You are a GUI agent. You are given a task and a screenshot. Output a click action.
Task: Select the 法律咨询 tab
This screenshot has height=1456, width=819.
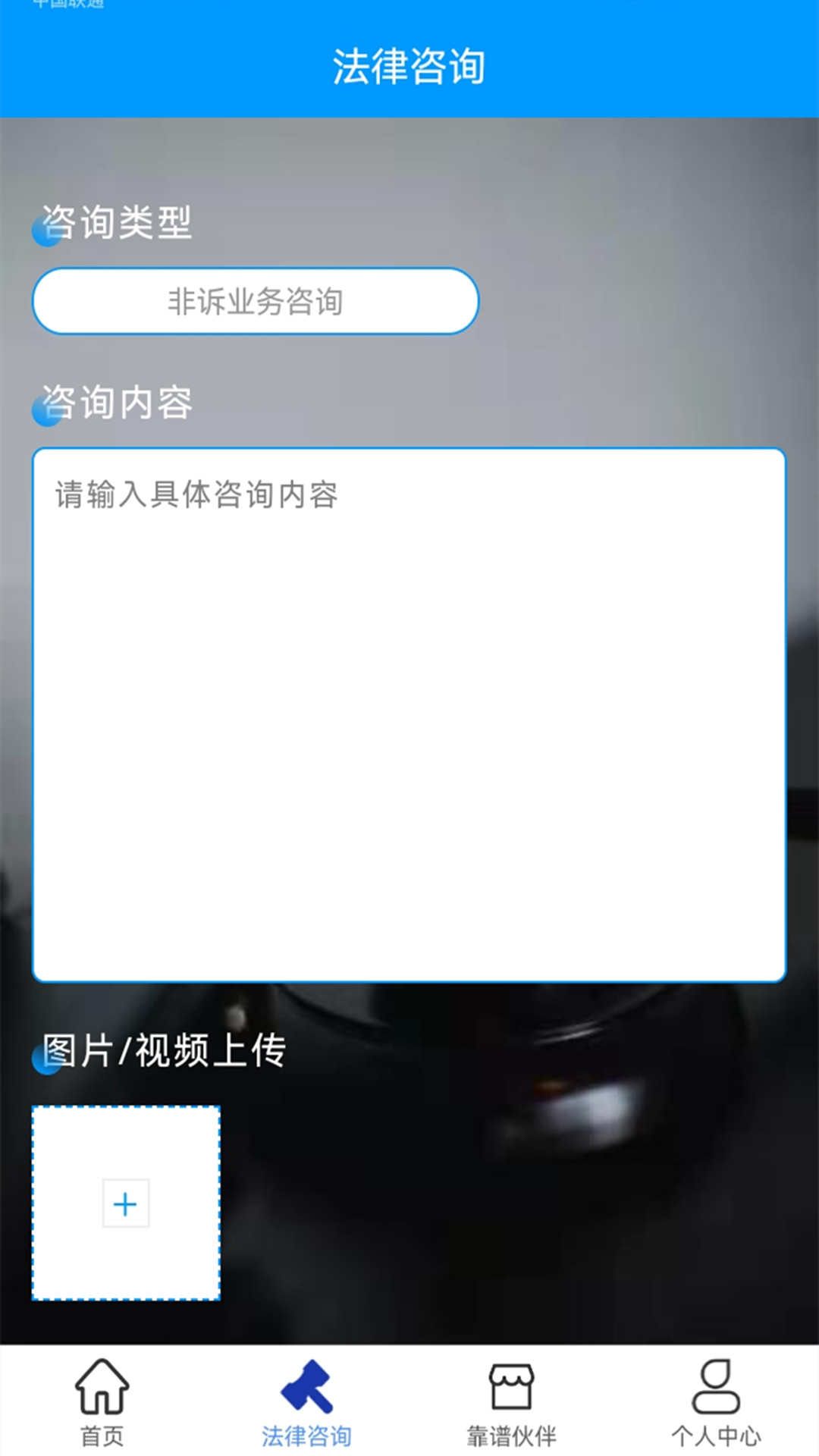click(307, 1402)
